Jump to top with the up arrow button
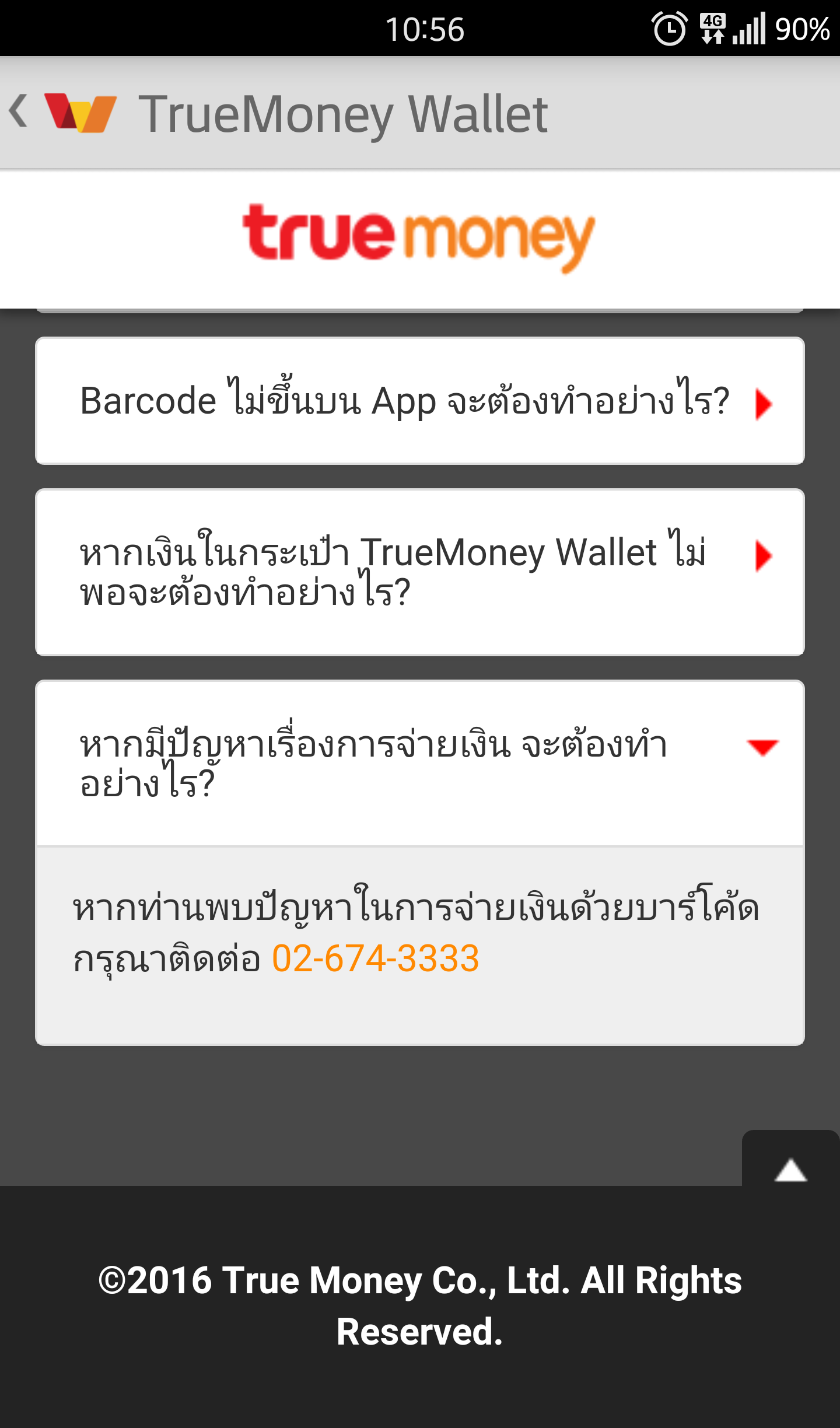Image resolution: width=840 pixels, height=1428 pixels. click(x=790, y=1170)
